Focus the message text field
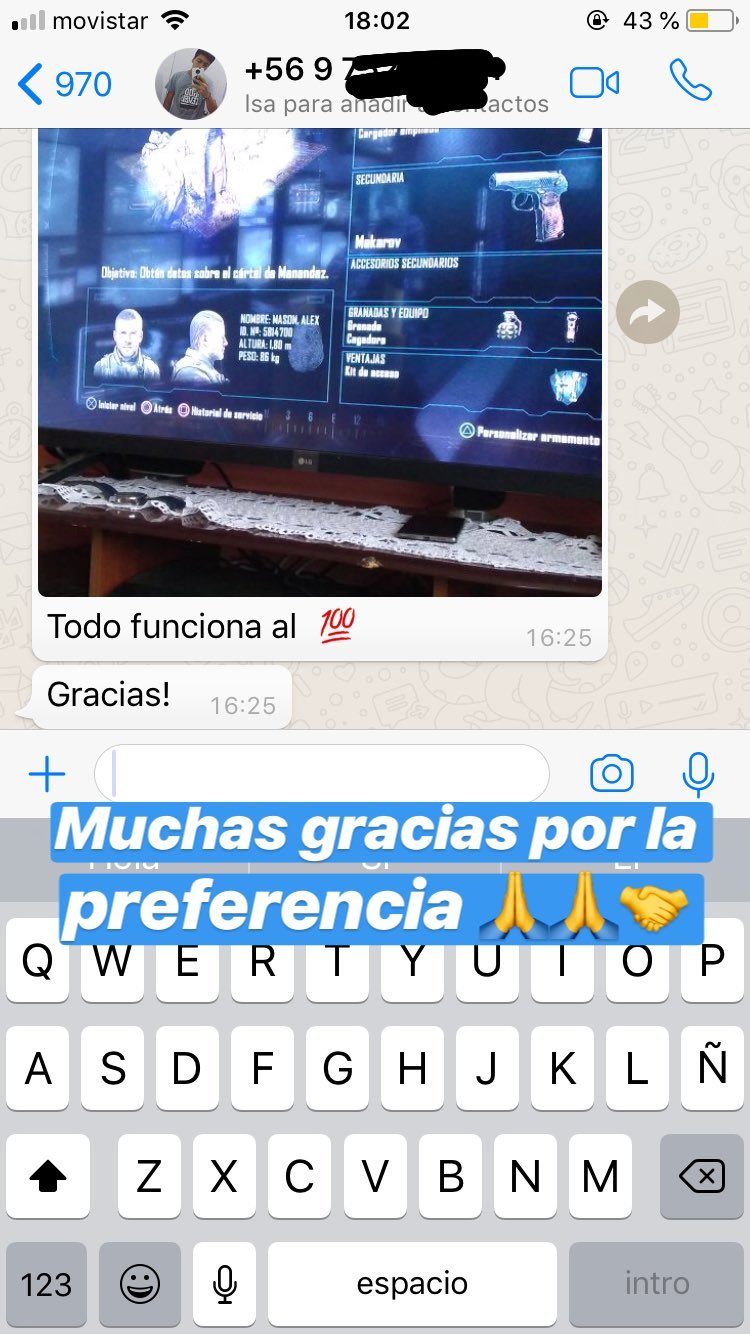750x1334 pixels. [x=322, y=773]
